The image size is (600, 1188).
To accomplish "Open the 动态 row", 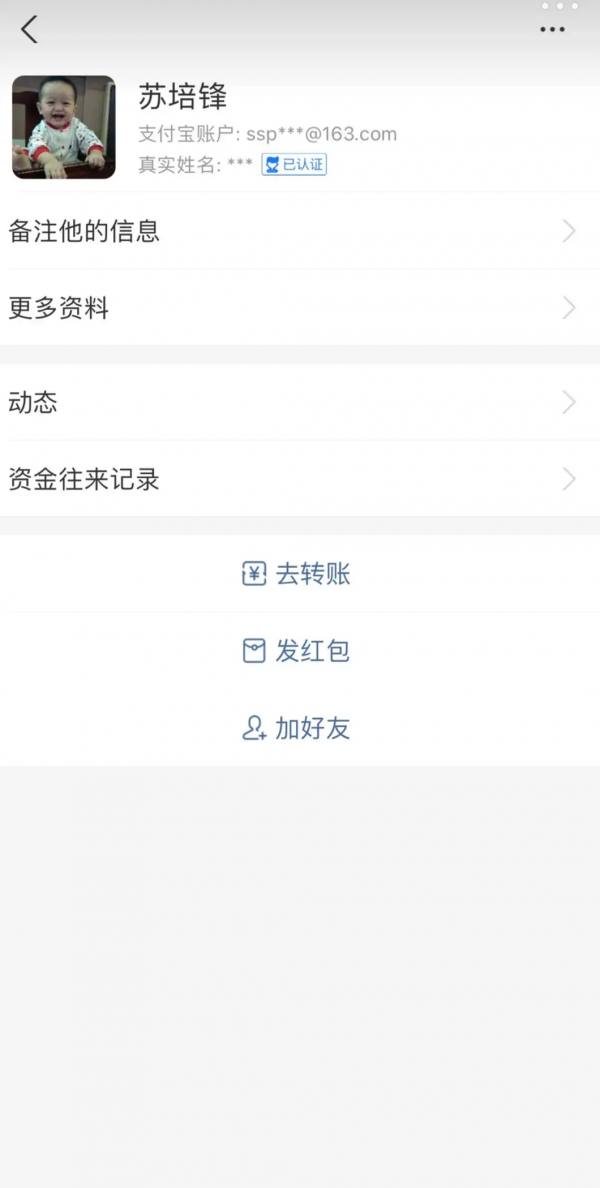I will (x=300, y=403).
